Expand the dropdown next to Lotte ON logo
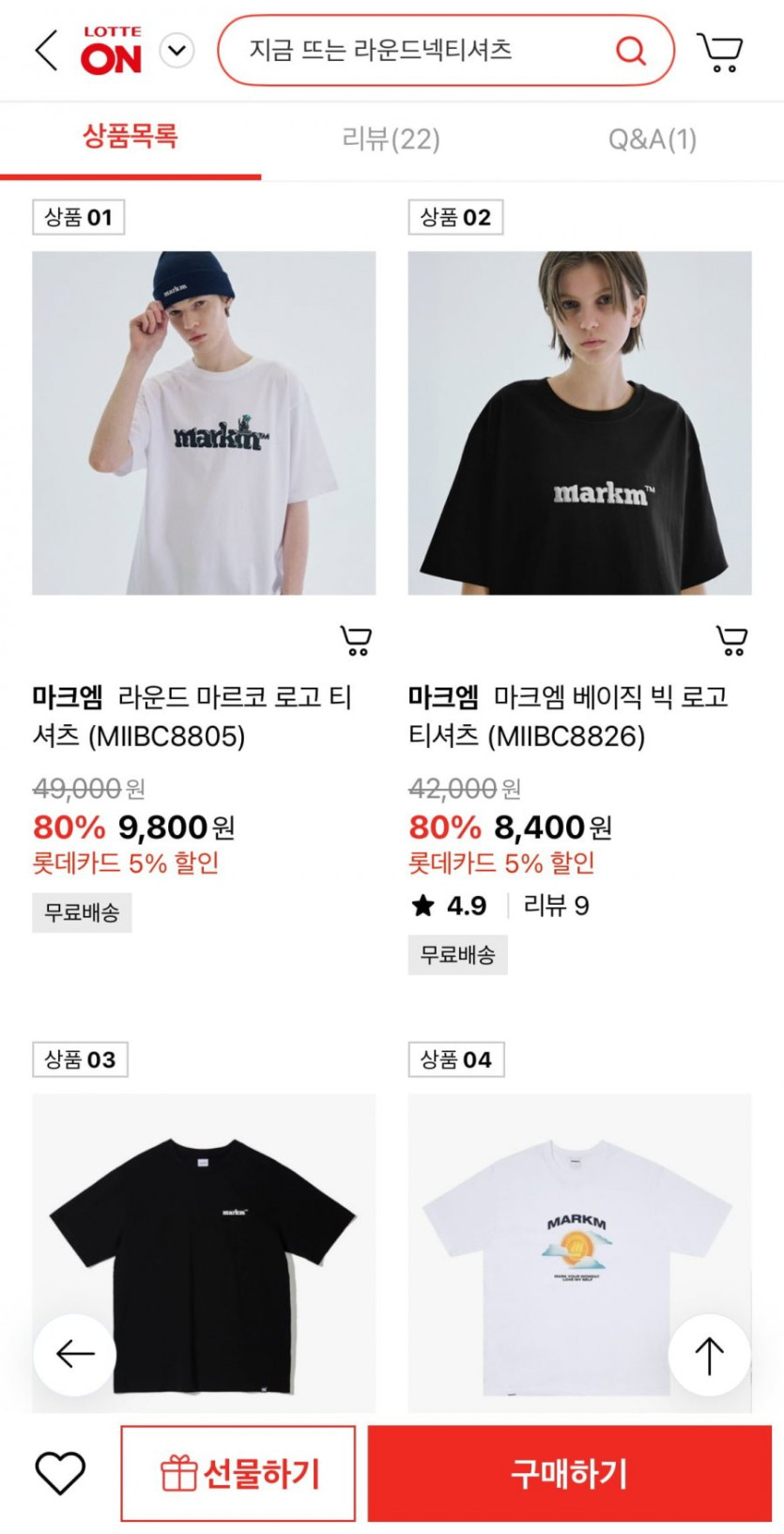 point(177,50)
